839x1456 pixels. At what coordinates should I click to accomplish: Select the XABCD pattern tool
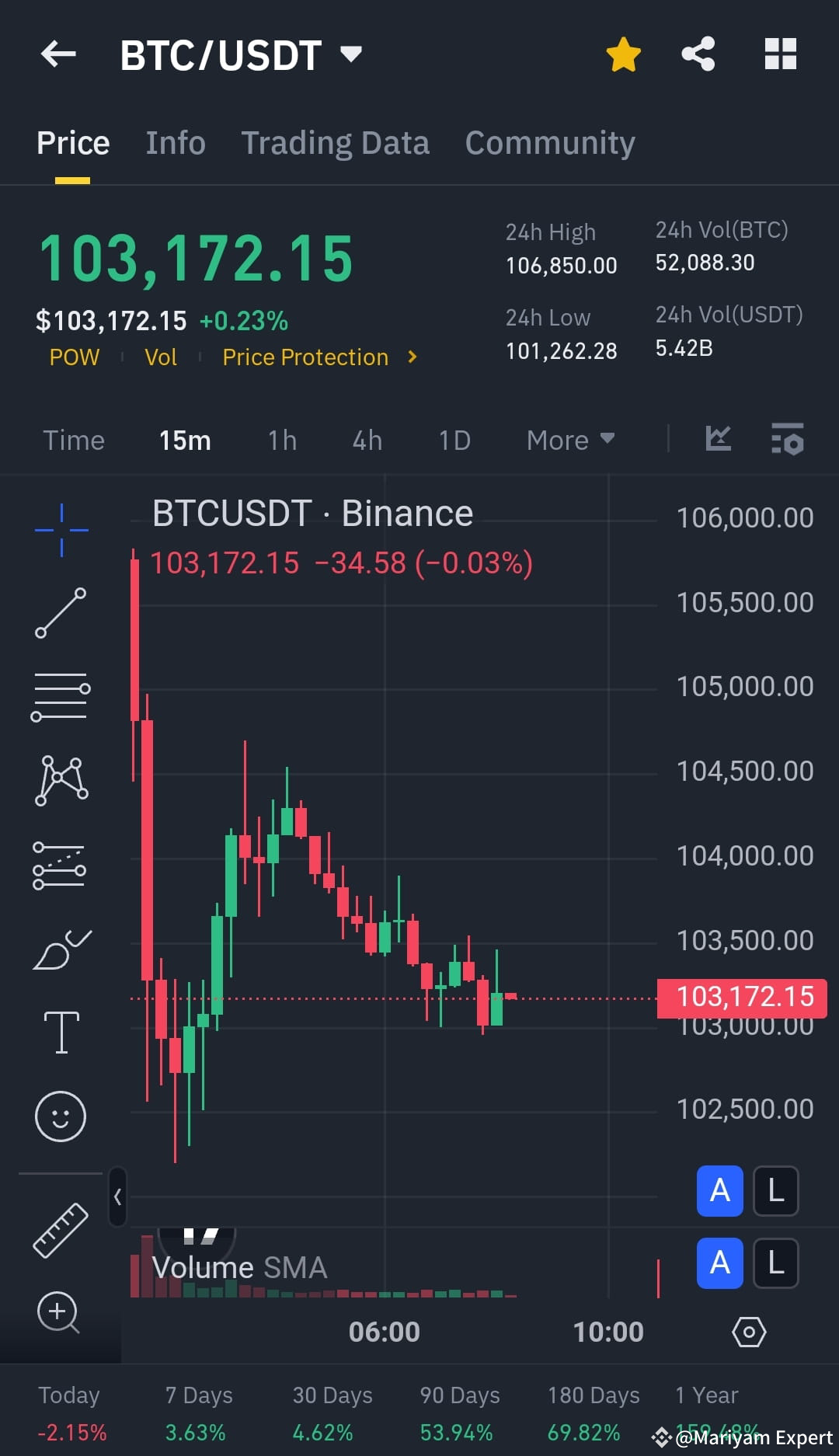tap(61, 781)
